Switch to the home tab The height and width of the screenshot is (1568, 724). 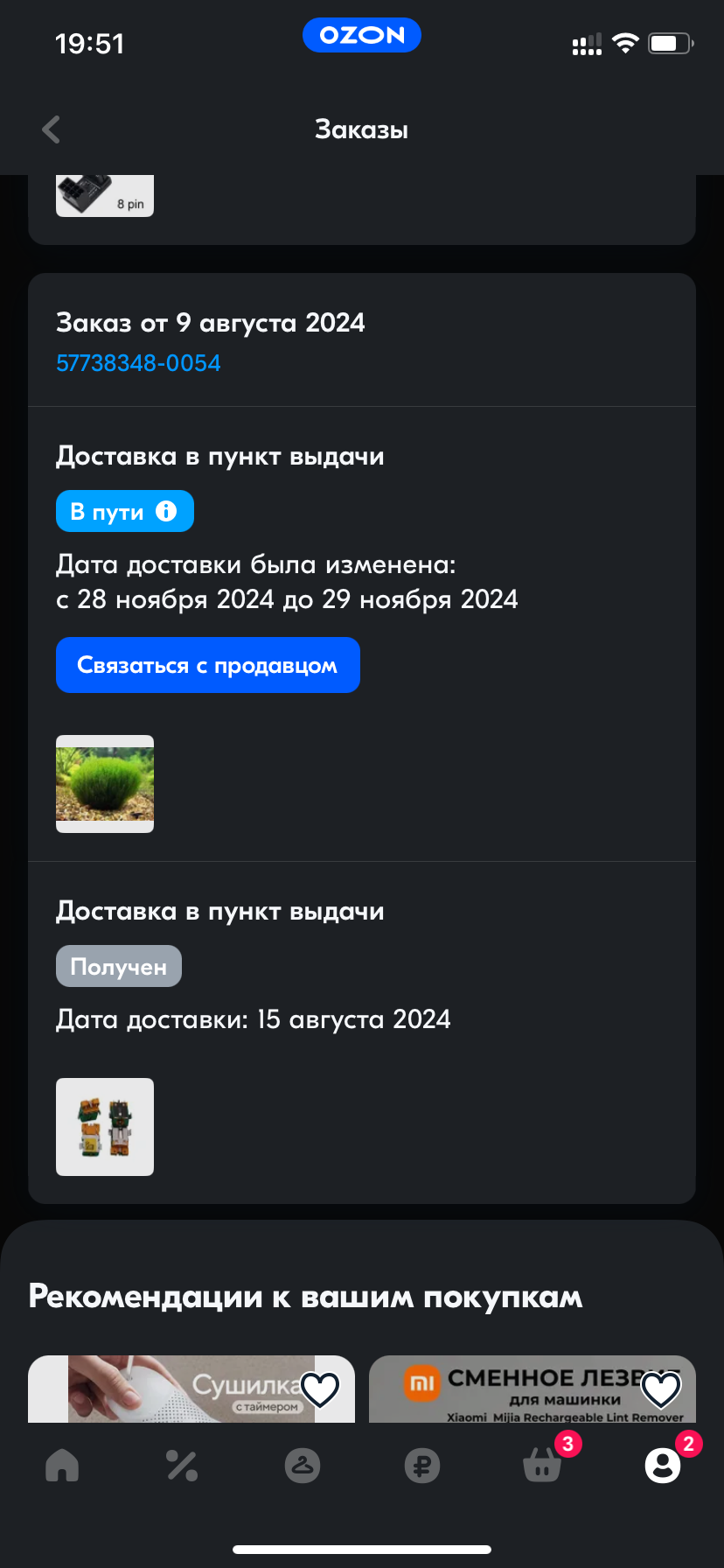coord(62,1465)
